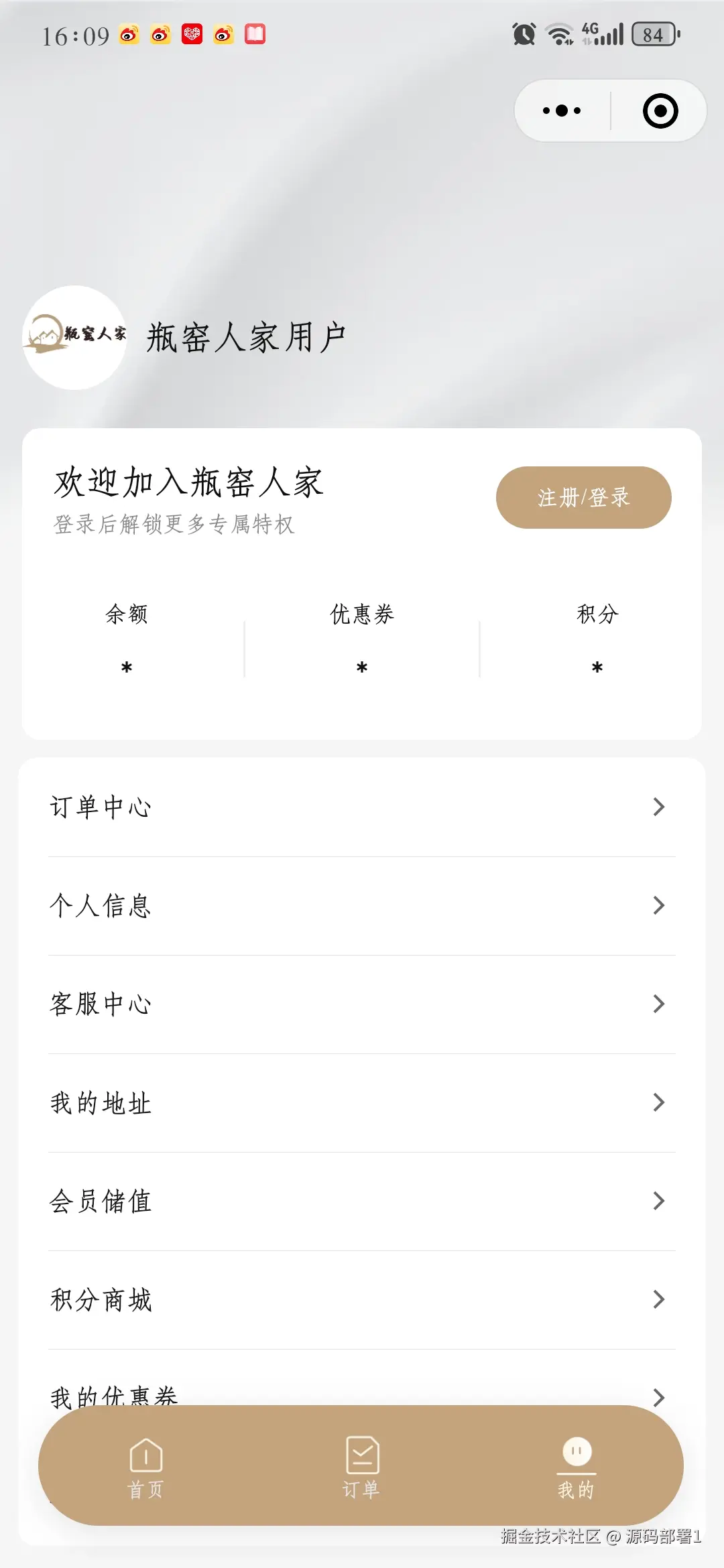Image resolution: width=724 pixels, height=1568 pixels.
Task: Click the 瓶窑人家 circular logo avatar
Action: (75, 337)
